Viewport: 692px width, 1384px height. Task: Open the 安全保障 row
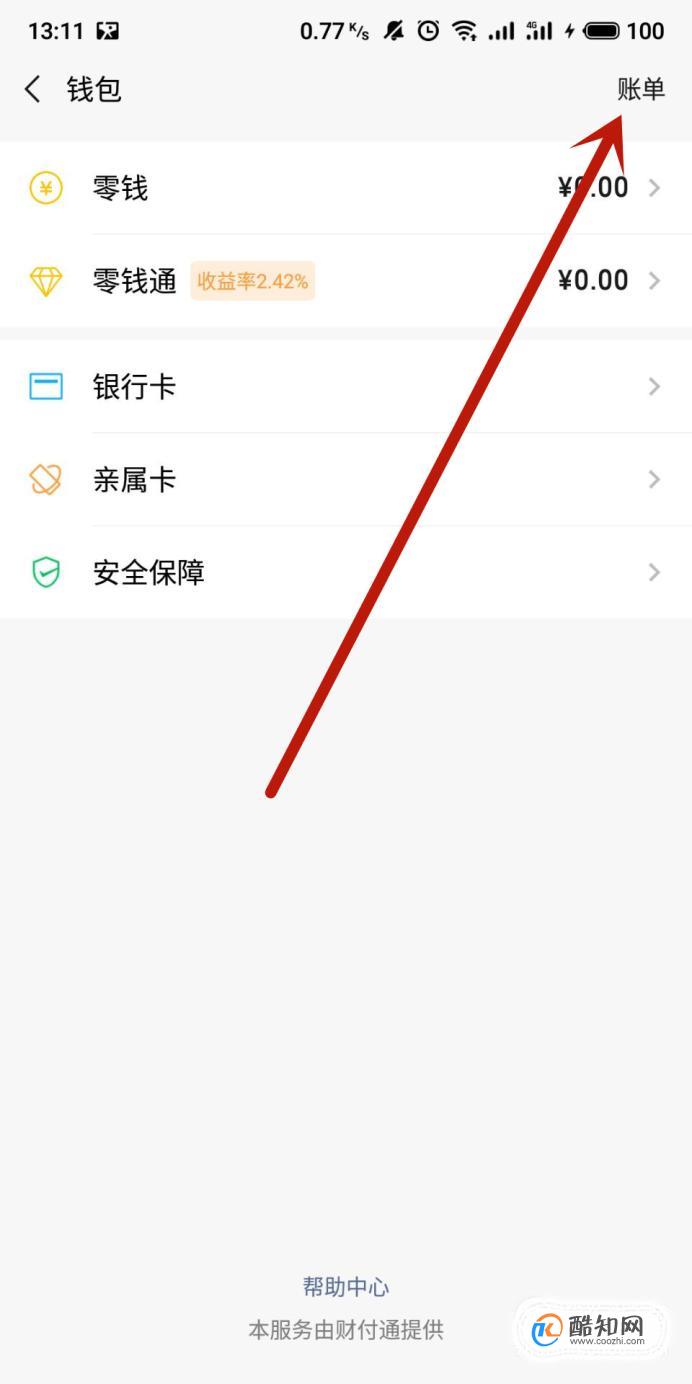(346, 572)
